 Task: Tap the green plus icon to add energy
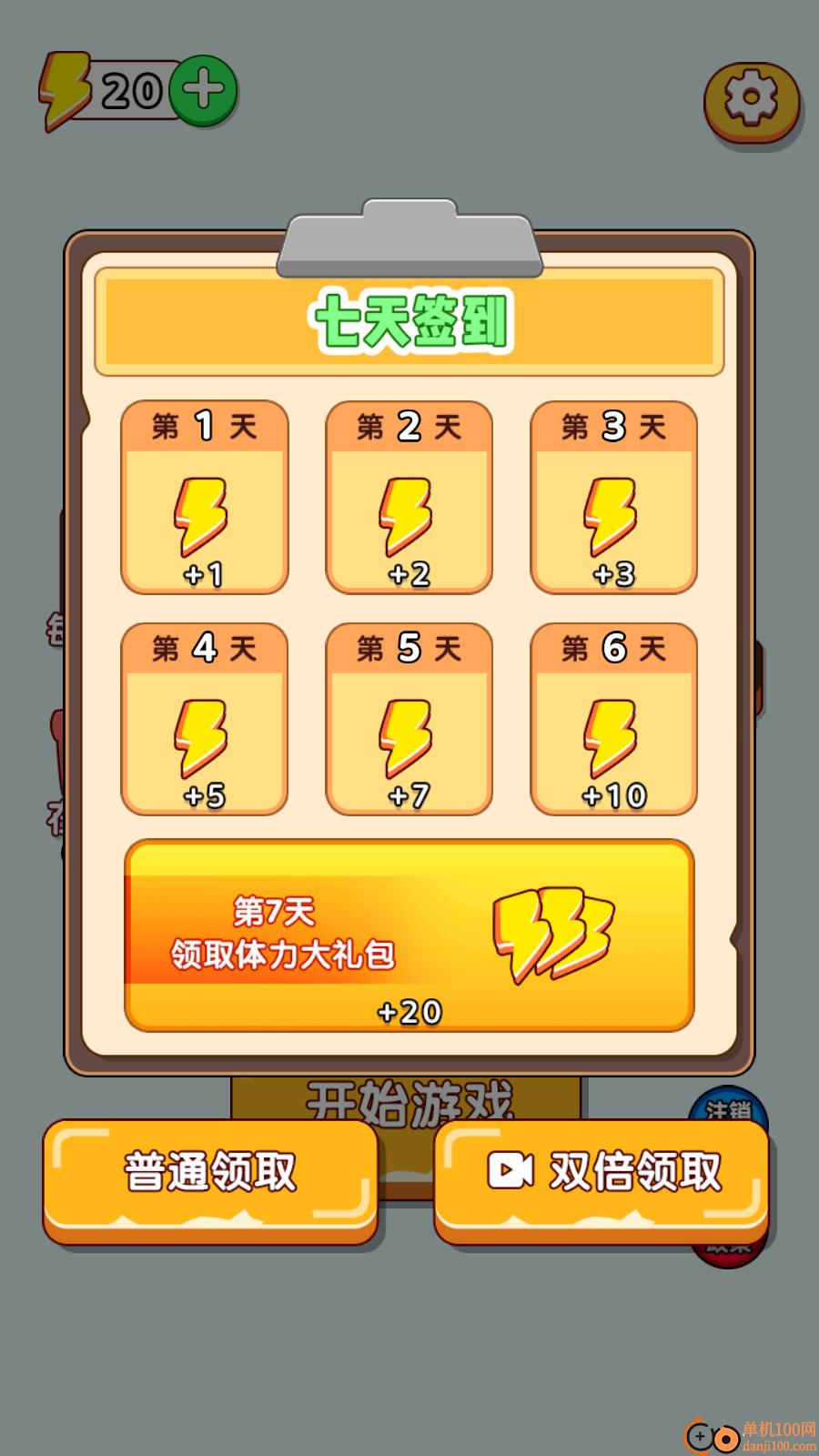tap(204, 91)
